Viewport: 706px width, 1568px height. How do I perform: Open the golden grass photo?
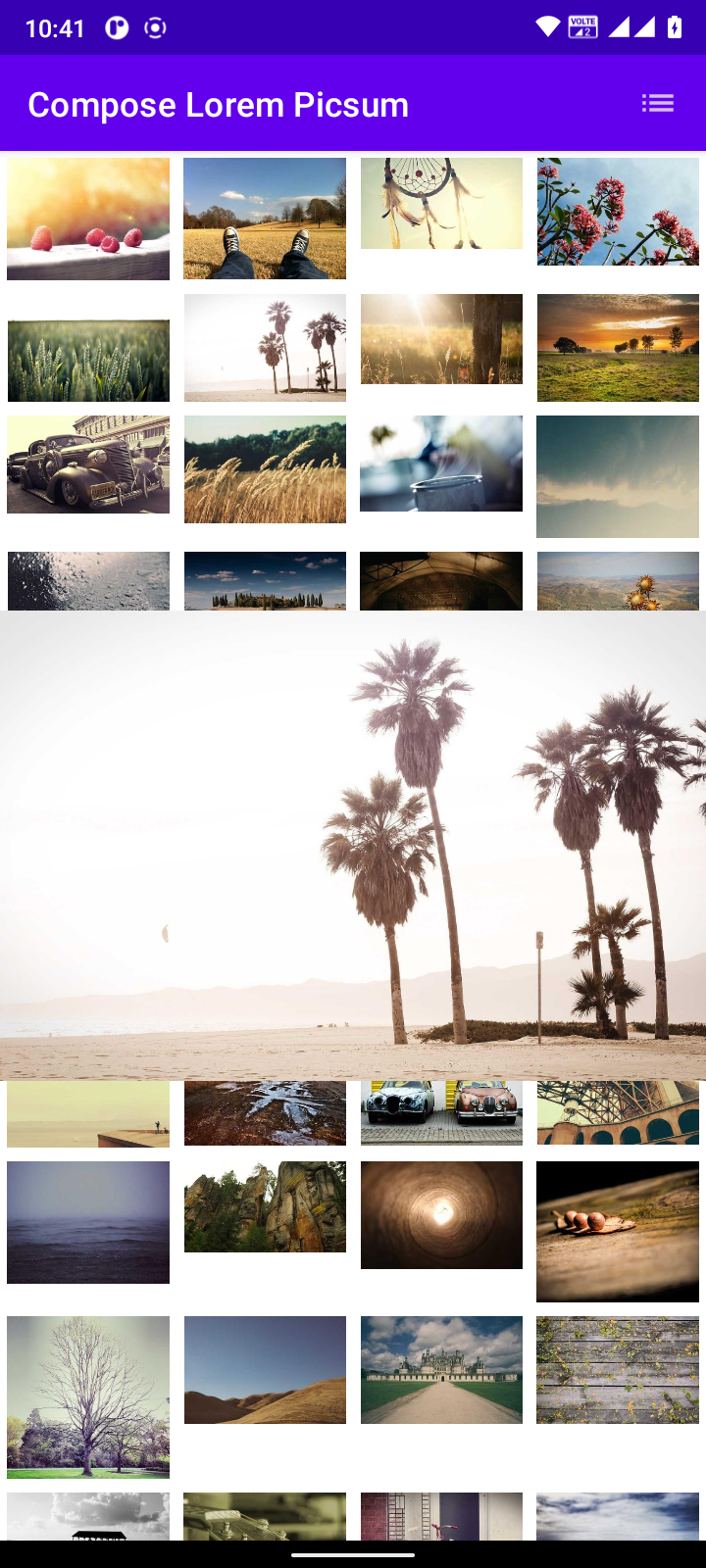[265, 469]
